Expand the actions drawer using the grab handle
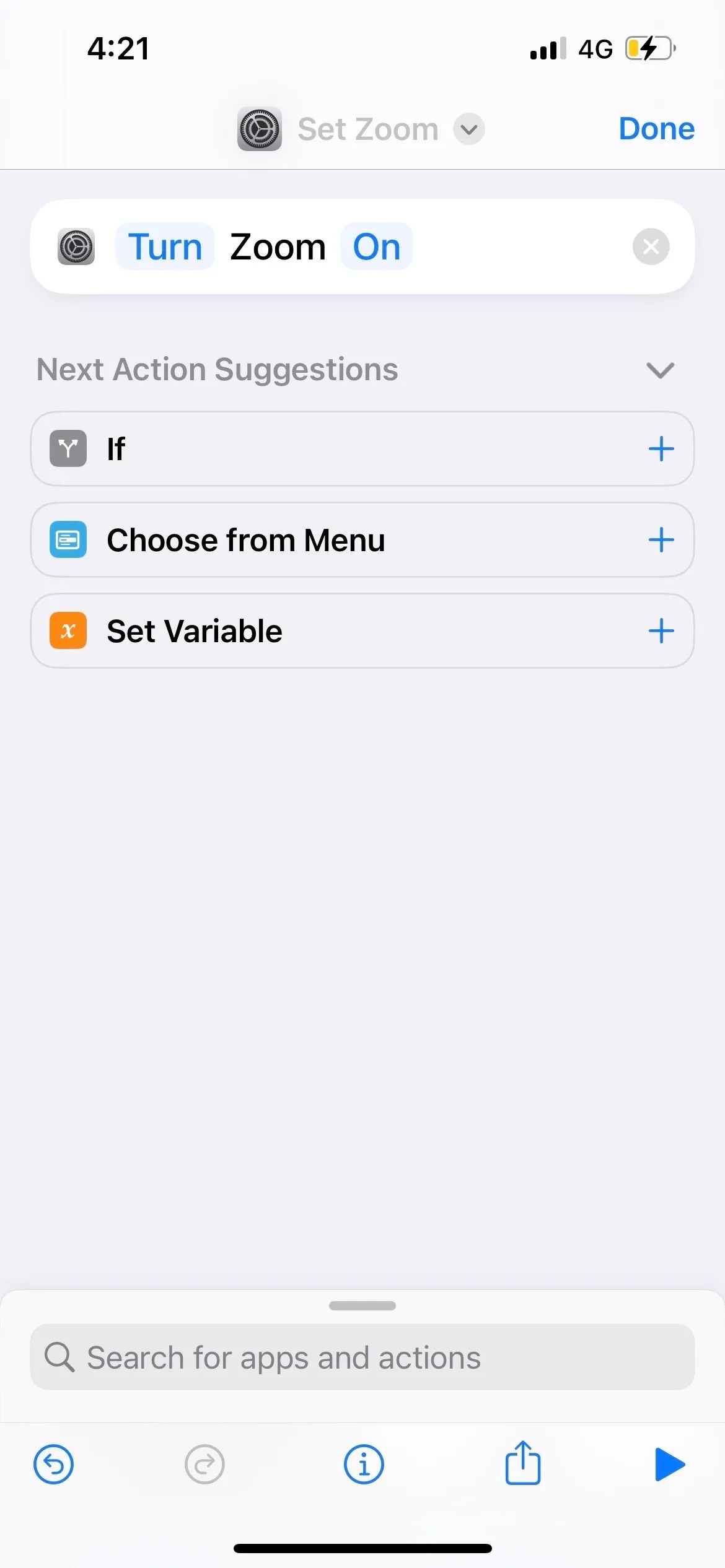Screen dimensions: 725x1568 coord(362,1305)
